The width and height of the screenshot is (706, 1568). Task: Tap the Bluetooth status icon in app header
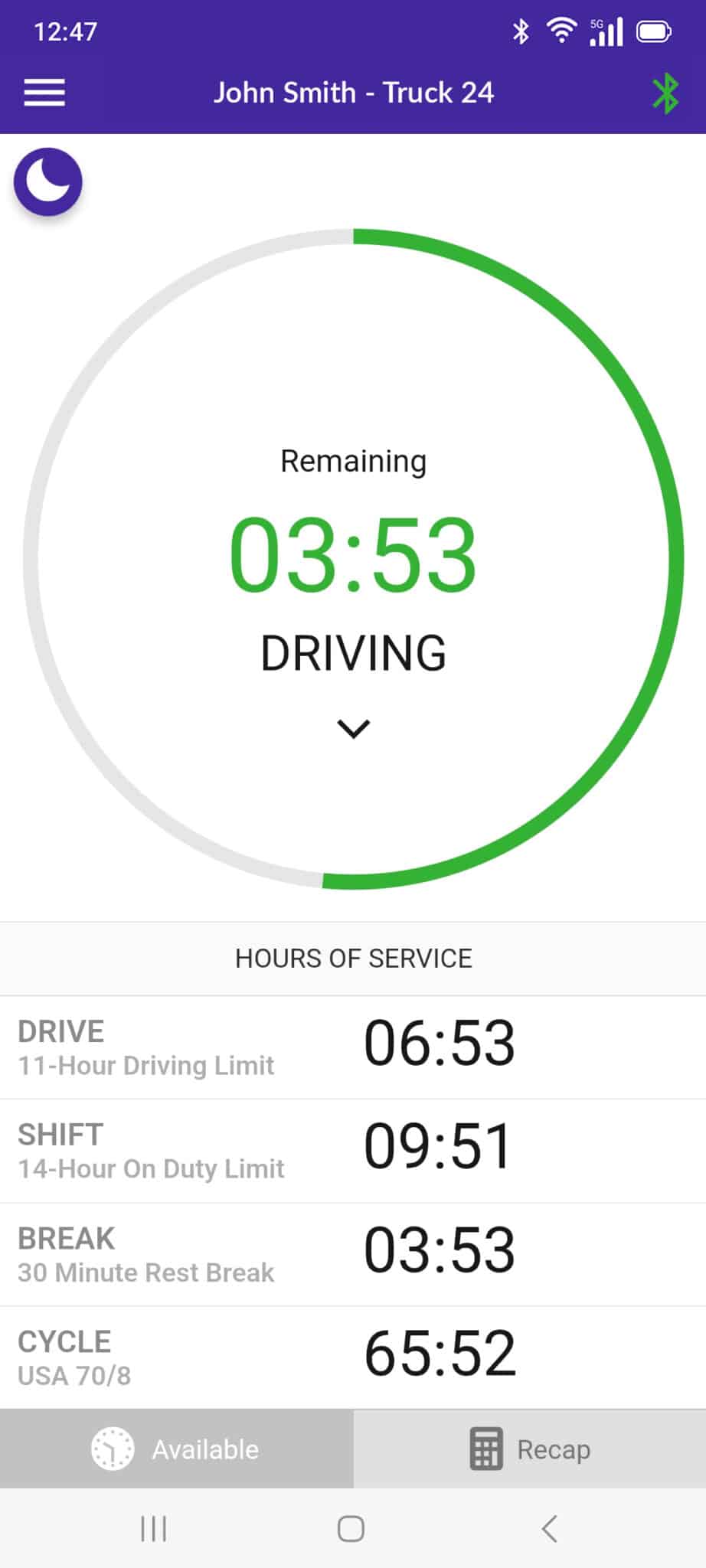pos(665,92)
